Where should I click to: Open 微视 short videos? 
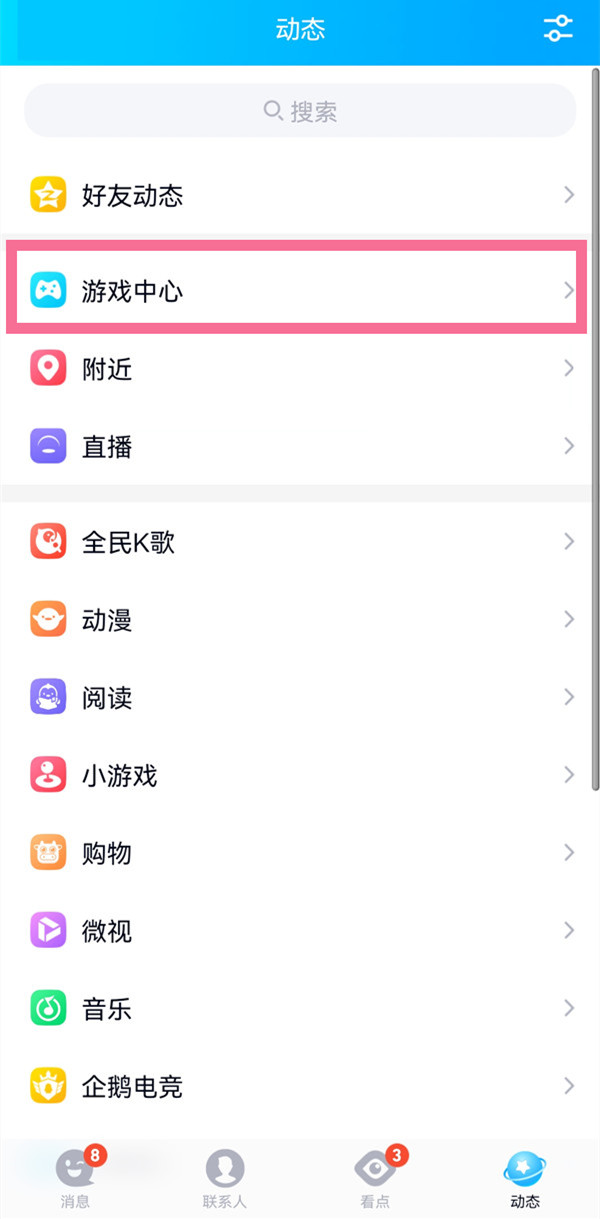coord(300,931)
